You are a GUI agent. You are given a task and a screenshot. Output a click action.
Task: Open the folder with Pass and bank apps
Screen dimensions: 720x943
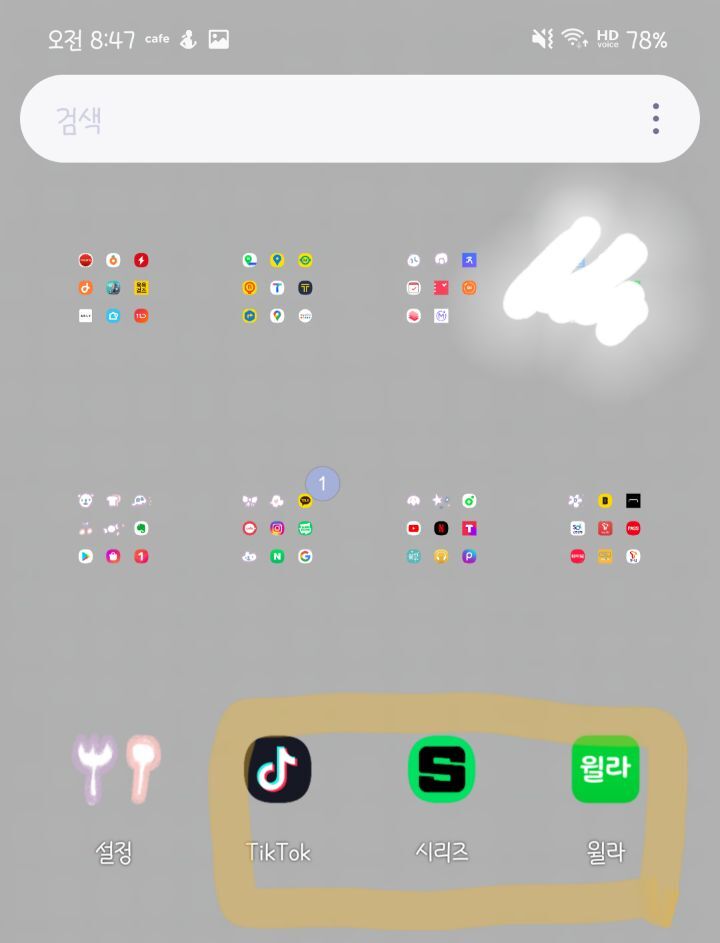(605, 528)
